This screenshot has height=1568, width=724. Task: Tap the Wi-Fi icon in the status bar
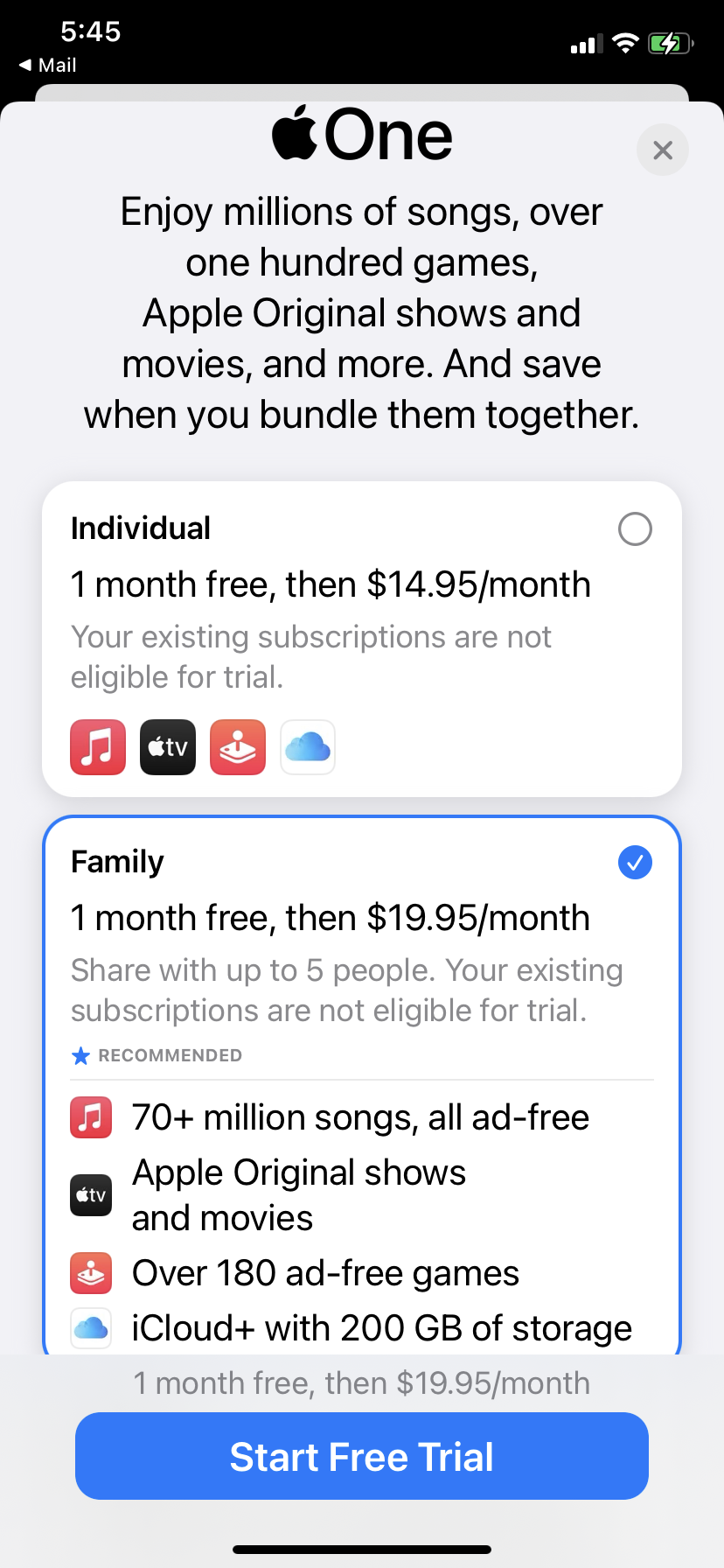click(625, 42)
